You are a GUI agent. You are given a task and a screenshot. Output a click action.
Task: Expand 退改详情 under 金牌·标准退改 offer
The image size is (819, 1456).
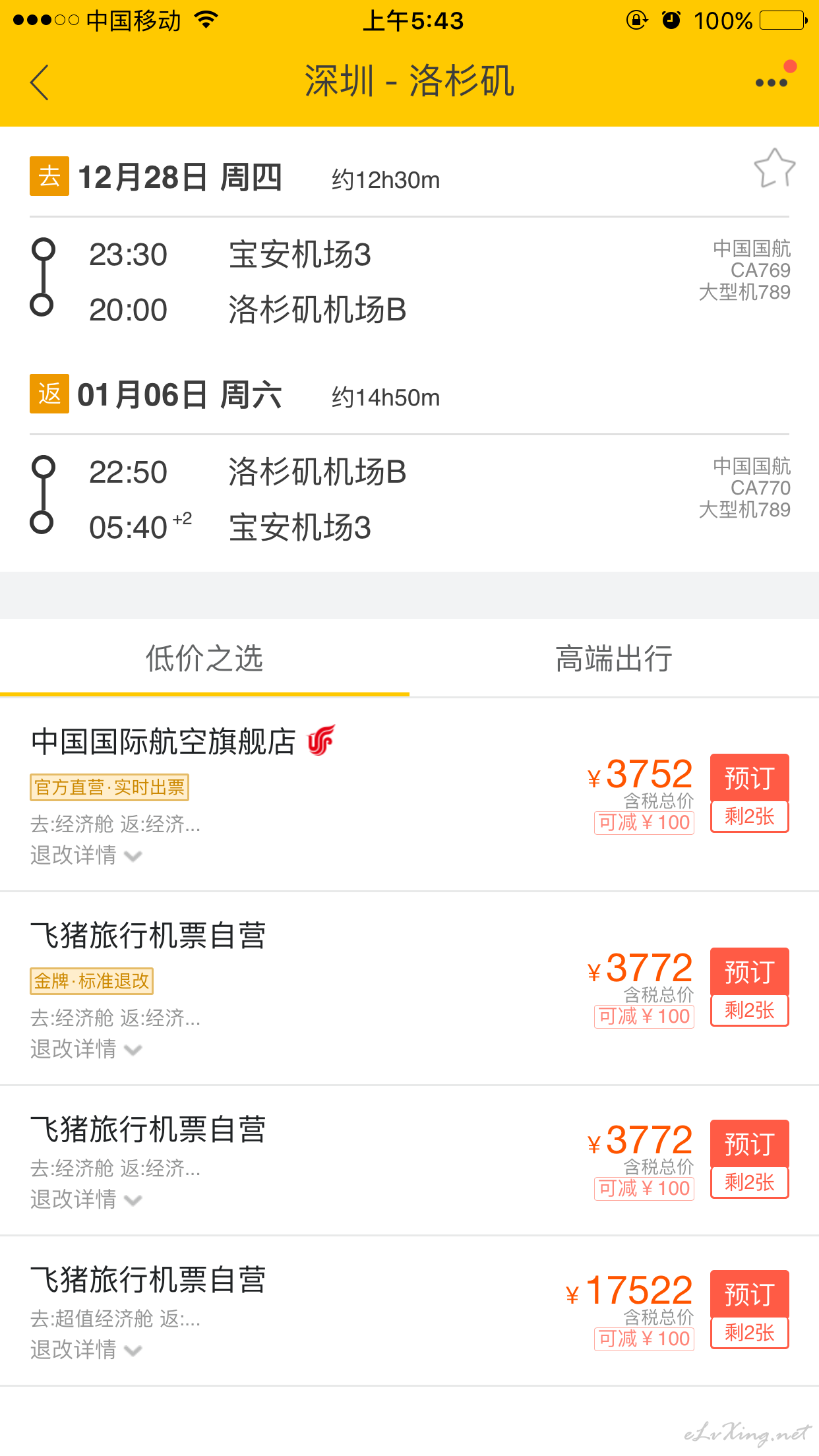(x=86, y=1049)
